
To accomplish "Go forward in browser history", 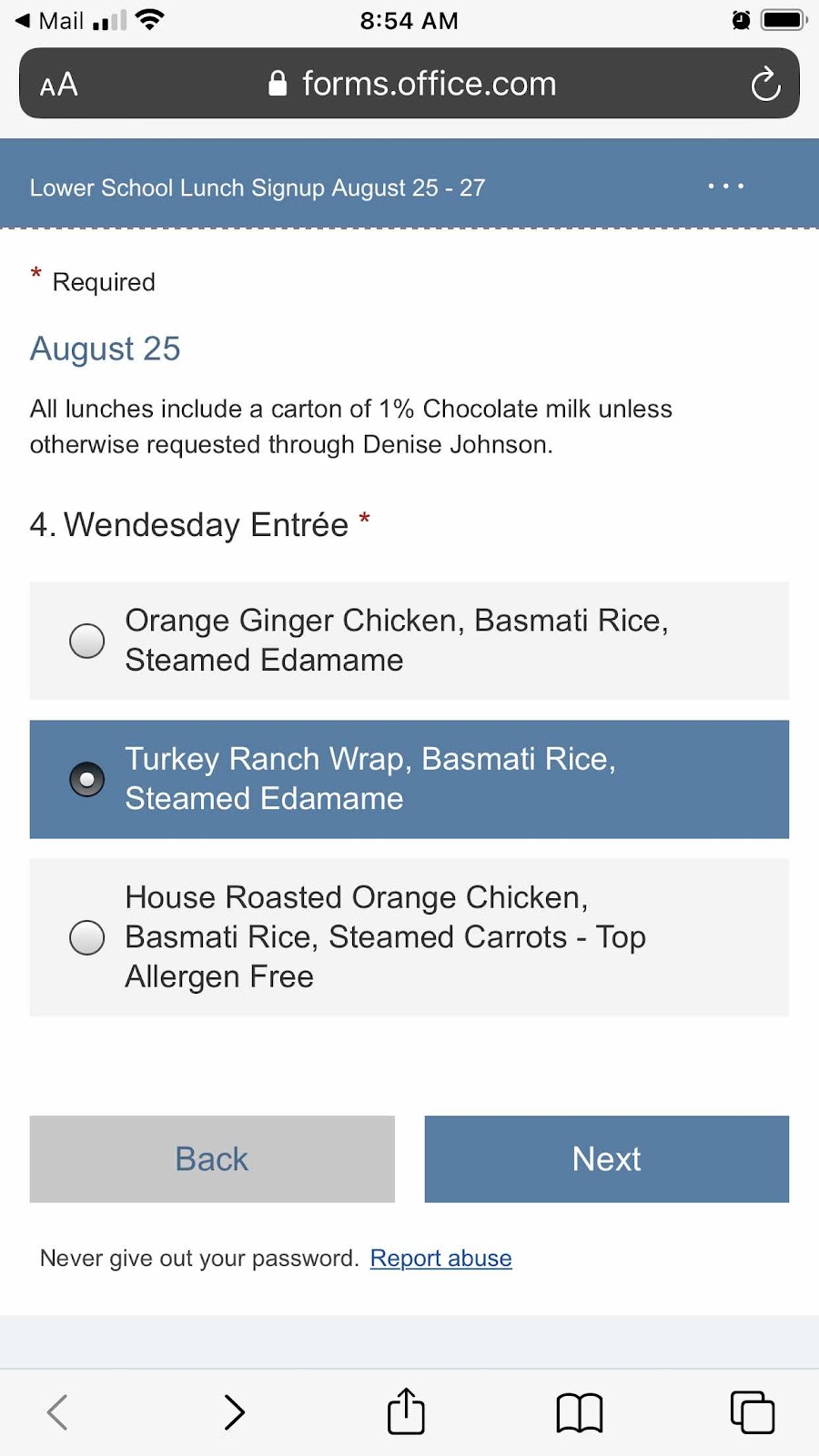I will tap(234, 1412).
